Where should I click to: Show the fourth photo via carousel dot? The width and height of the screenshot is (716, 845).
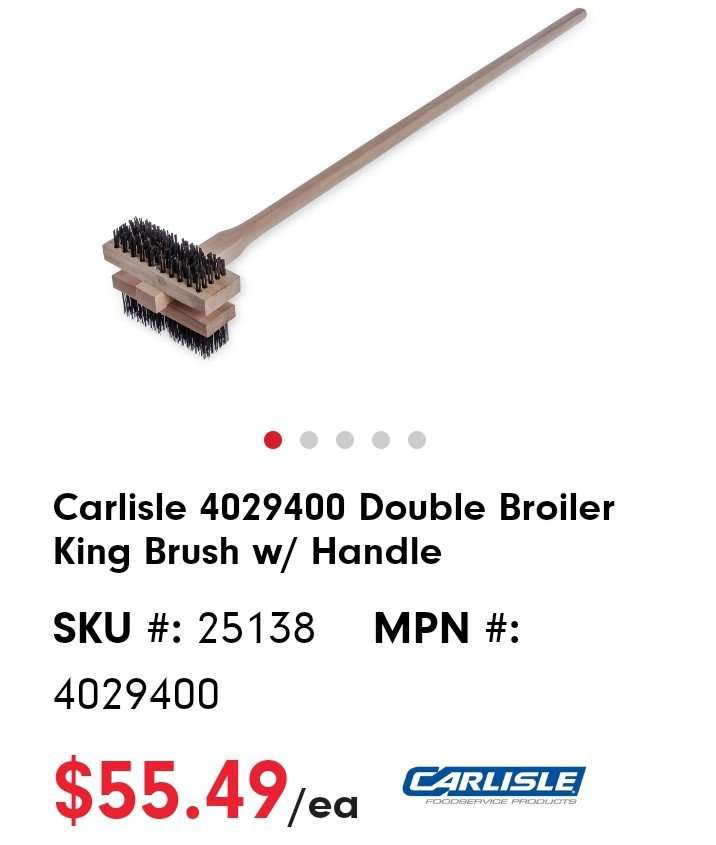tap(381, 440)
